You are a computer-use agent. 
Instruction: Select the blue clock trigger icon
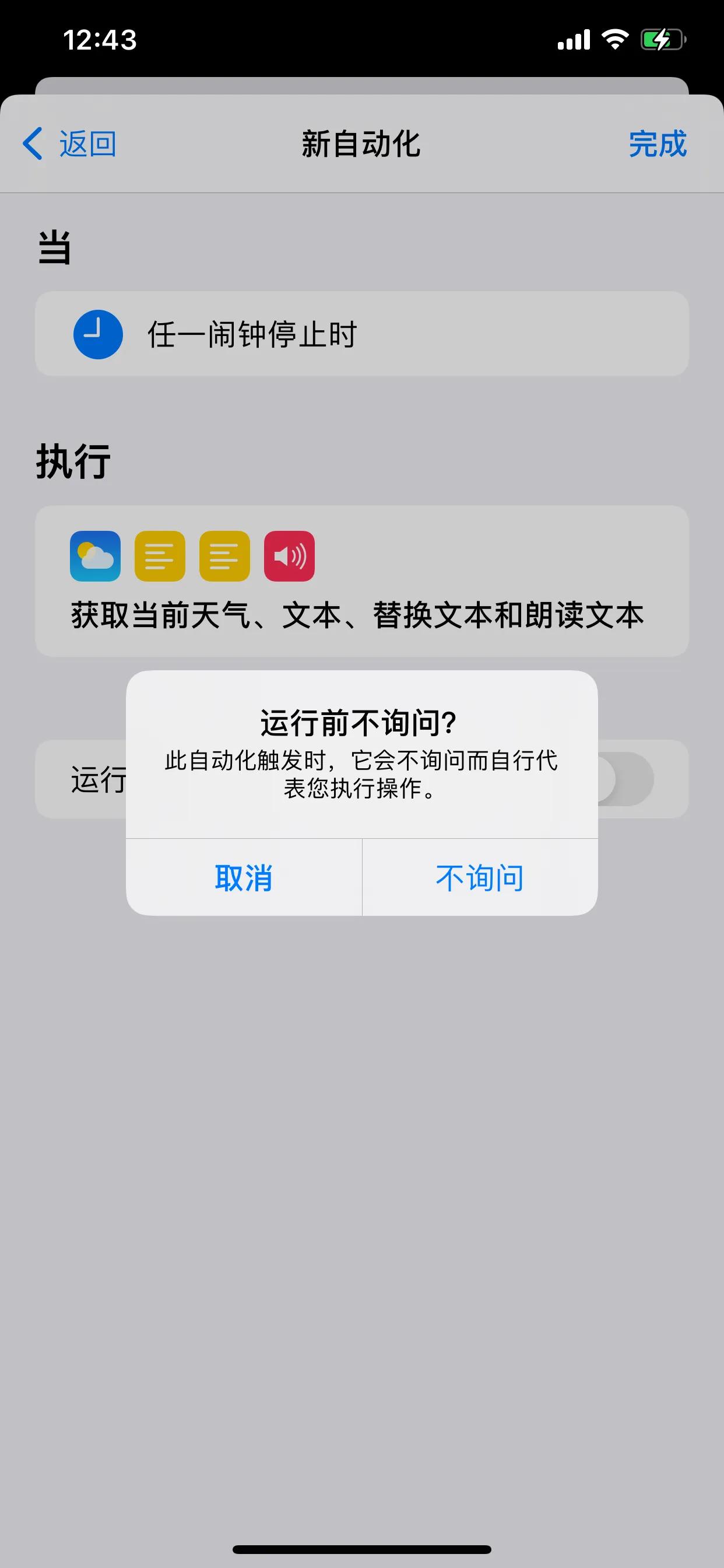click(x=97, y=334)
